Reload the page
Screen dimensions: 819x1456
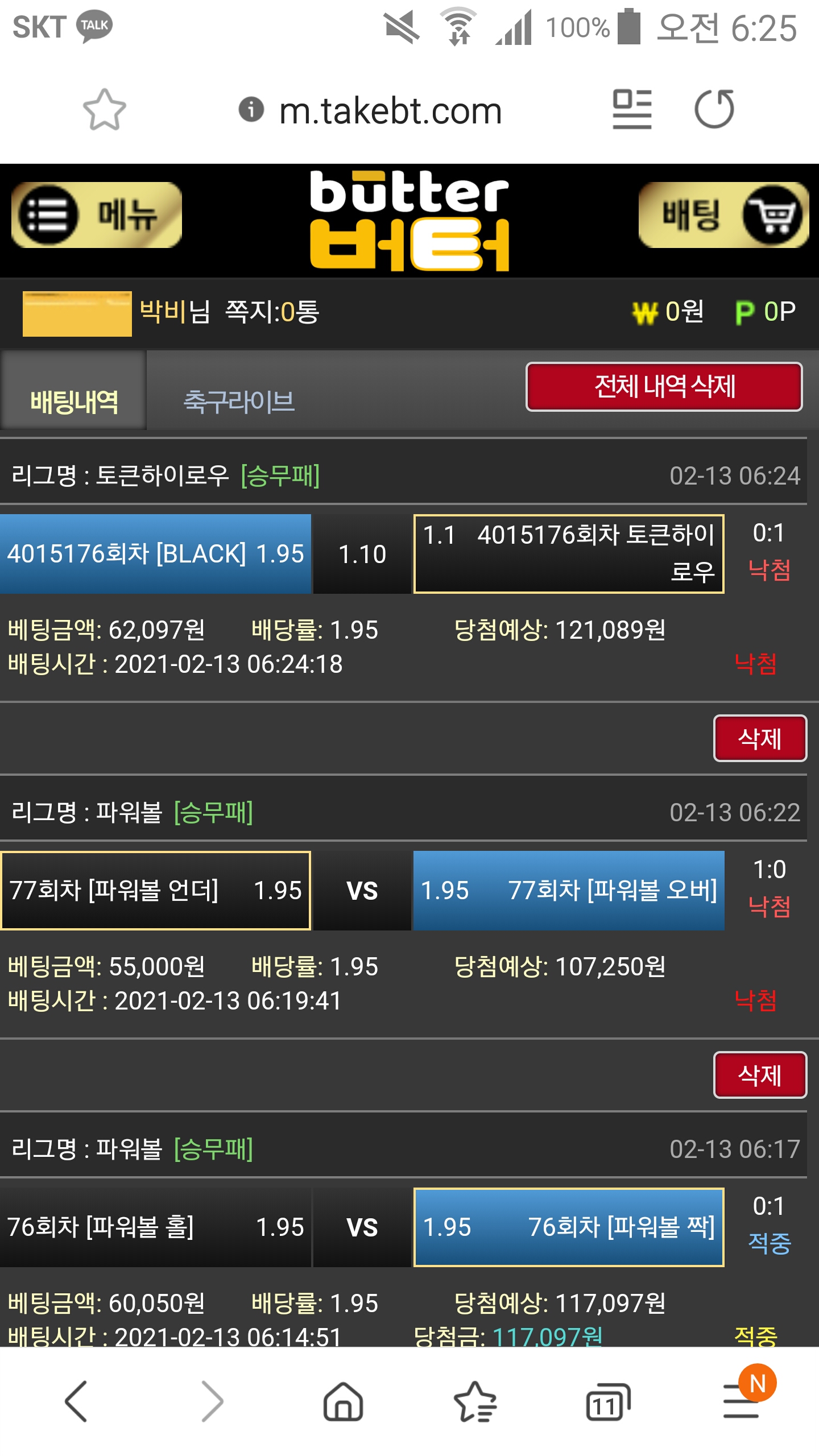(x=714, y=109)
